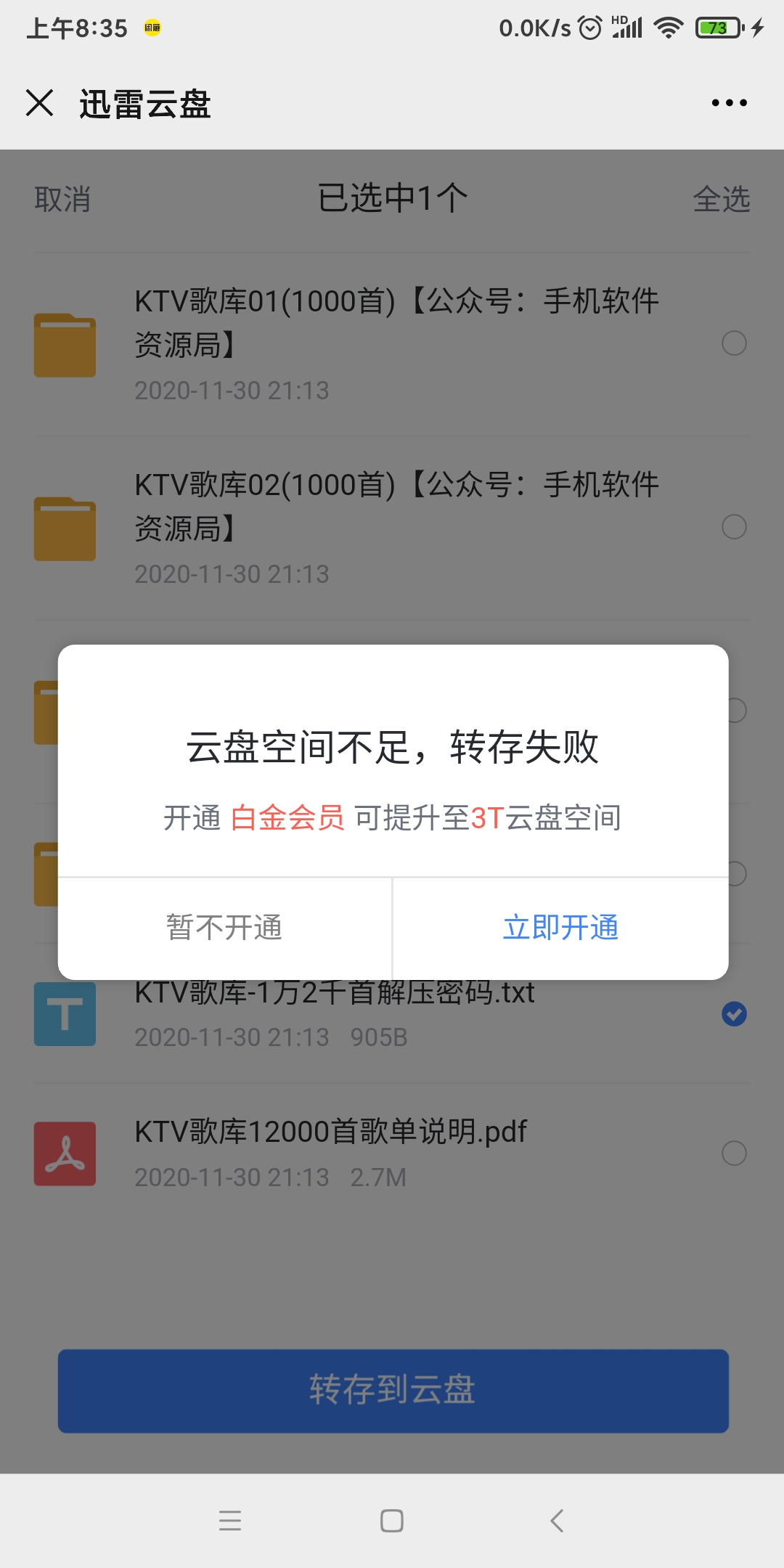Dismiss the dialog with 暂不开通
Viewport: 784px width, 1568px height.
pos(224,927)
